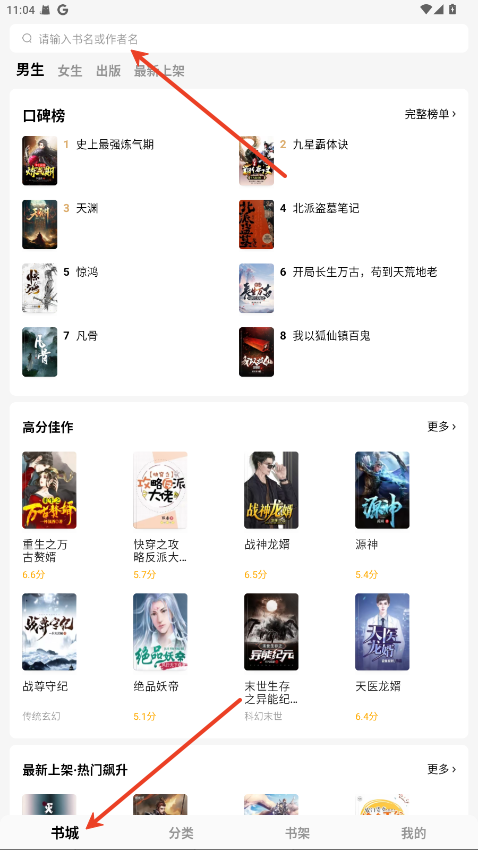Switch to the 出版 tab

(x=108, y=70)
